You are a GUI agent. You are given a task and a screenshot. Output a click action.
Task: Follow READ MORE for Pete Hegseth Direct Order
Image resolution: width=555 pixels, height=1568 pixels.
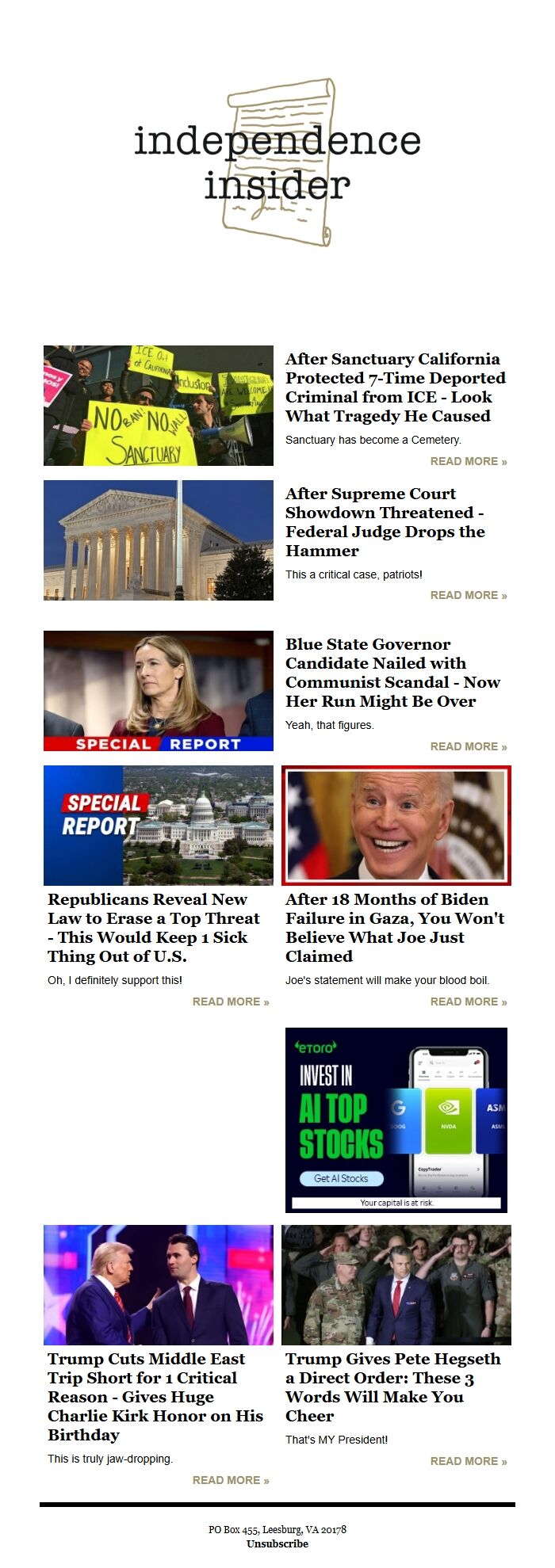[x=468, y=1461]
